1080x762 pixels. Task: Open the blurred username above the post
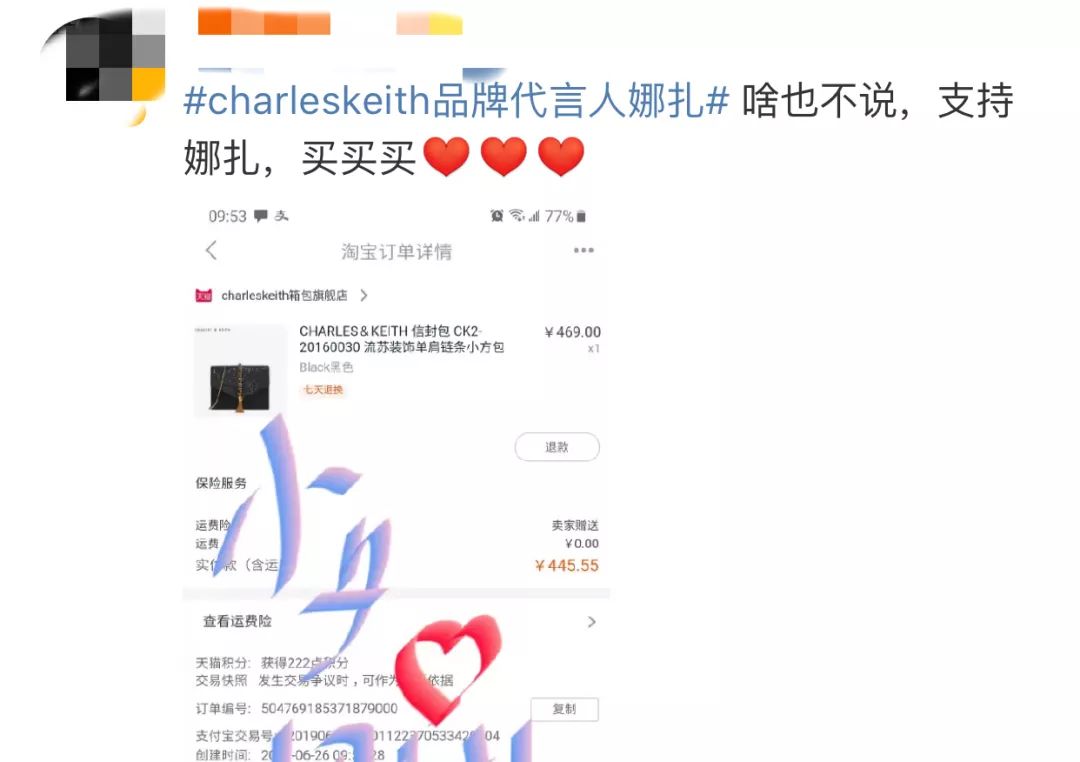264,22
